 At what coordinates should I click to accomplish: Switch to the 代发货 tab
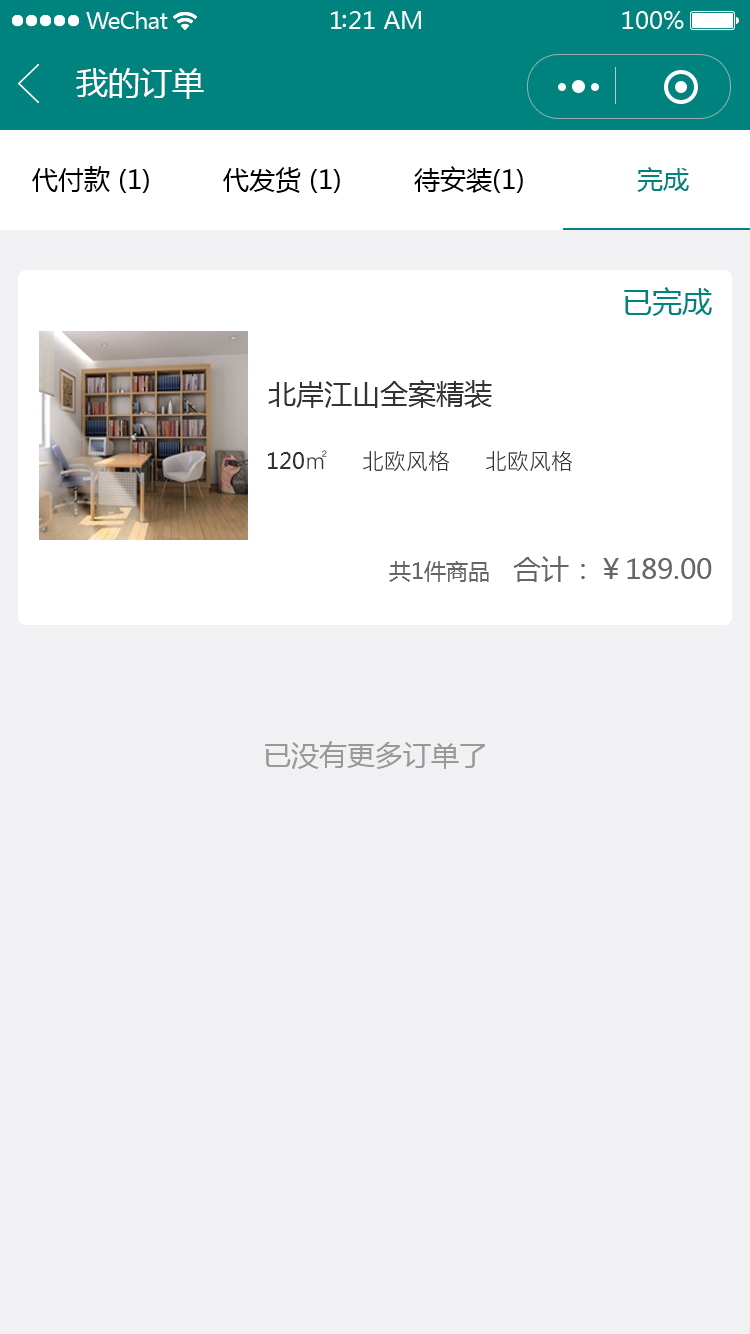pyautogui.click(x=281, y=181)
